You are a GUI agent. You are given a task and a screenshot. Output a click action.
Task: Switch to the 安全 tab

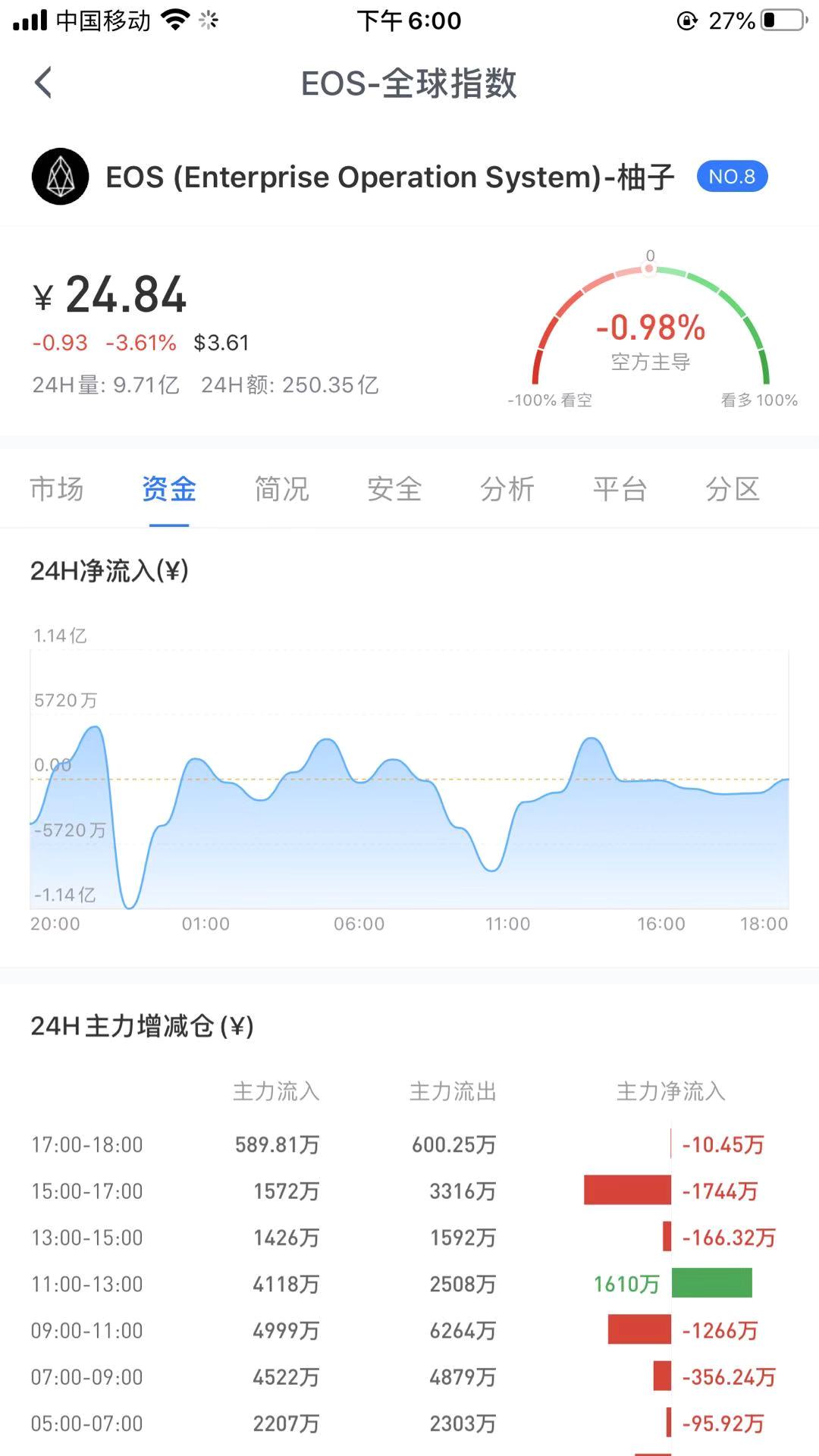tap(394, 489)
